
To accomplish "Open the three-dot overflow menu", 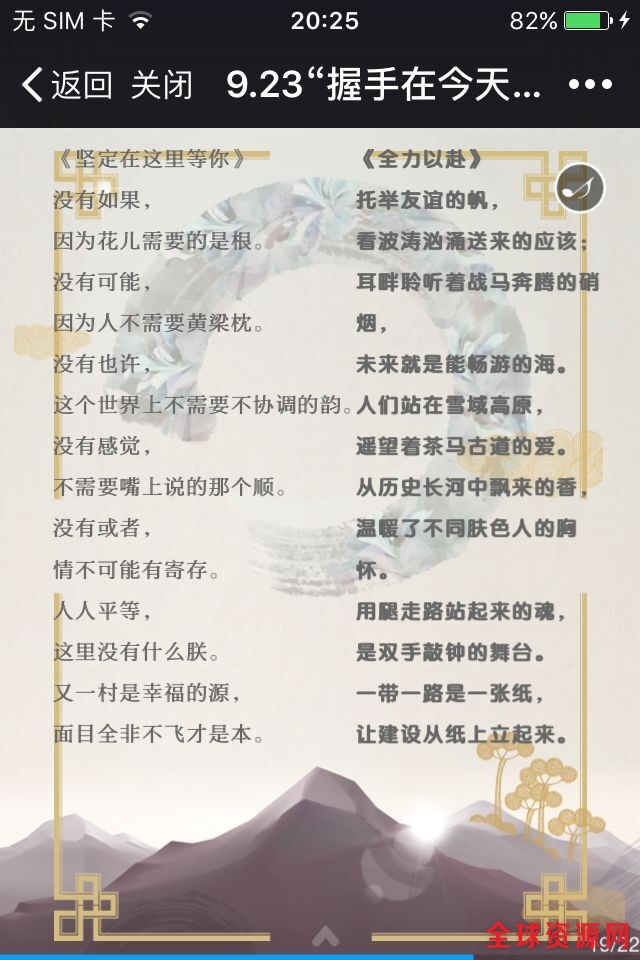I will 589,85.
